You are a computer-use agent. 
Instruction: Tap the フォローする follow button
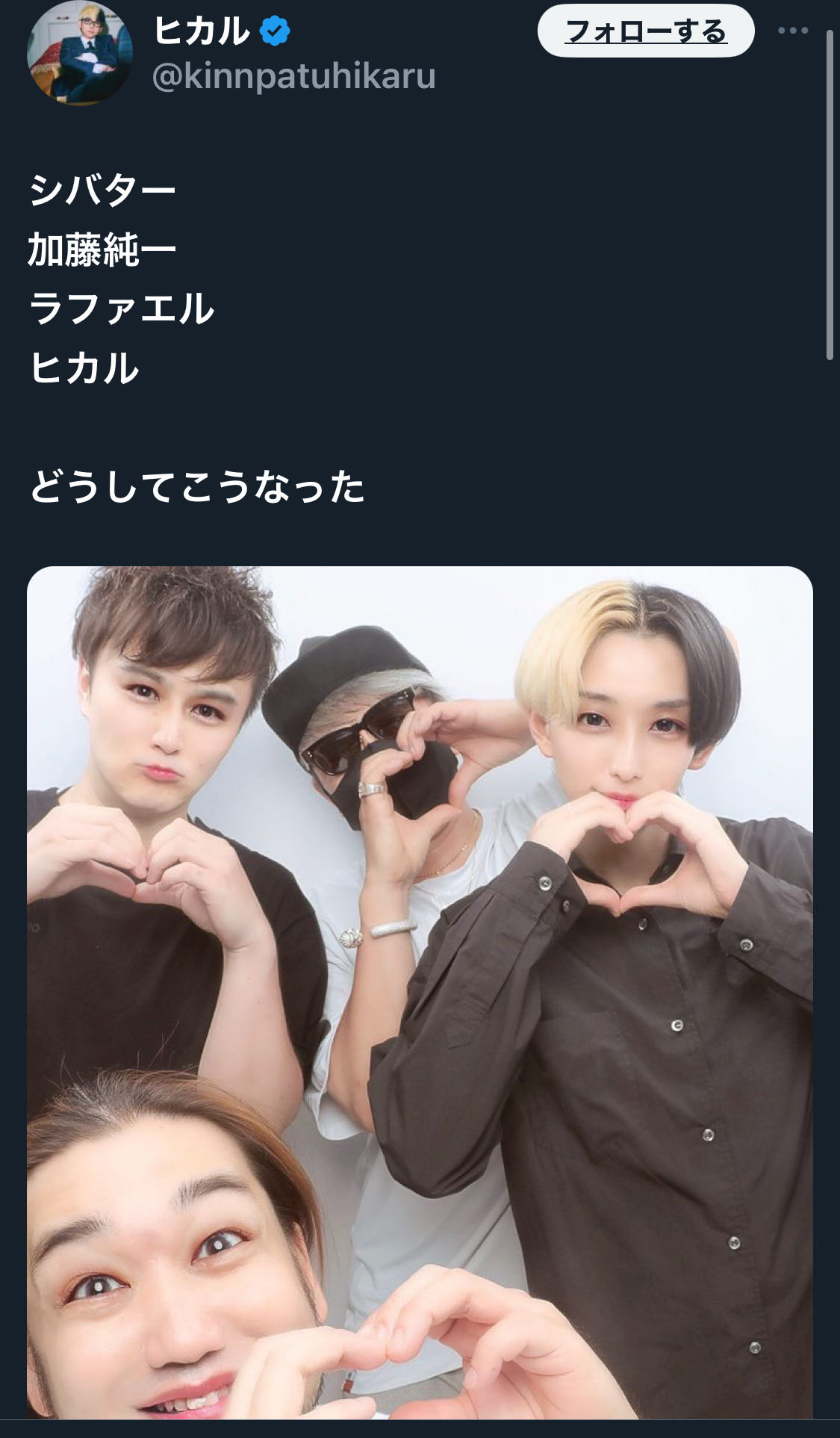coord(645,31)
